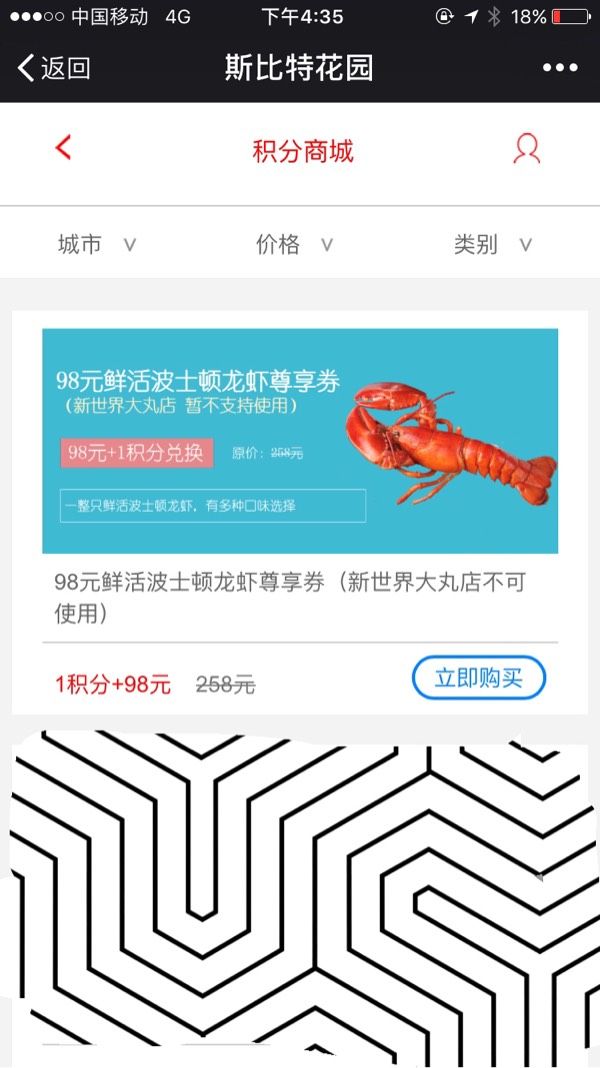The width and height of the screenshot is (600, 1068).
Task: Go back with the red arrow
Action: point(63,147)
